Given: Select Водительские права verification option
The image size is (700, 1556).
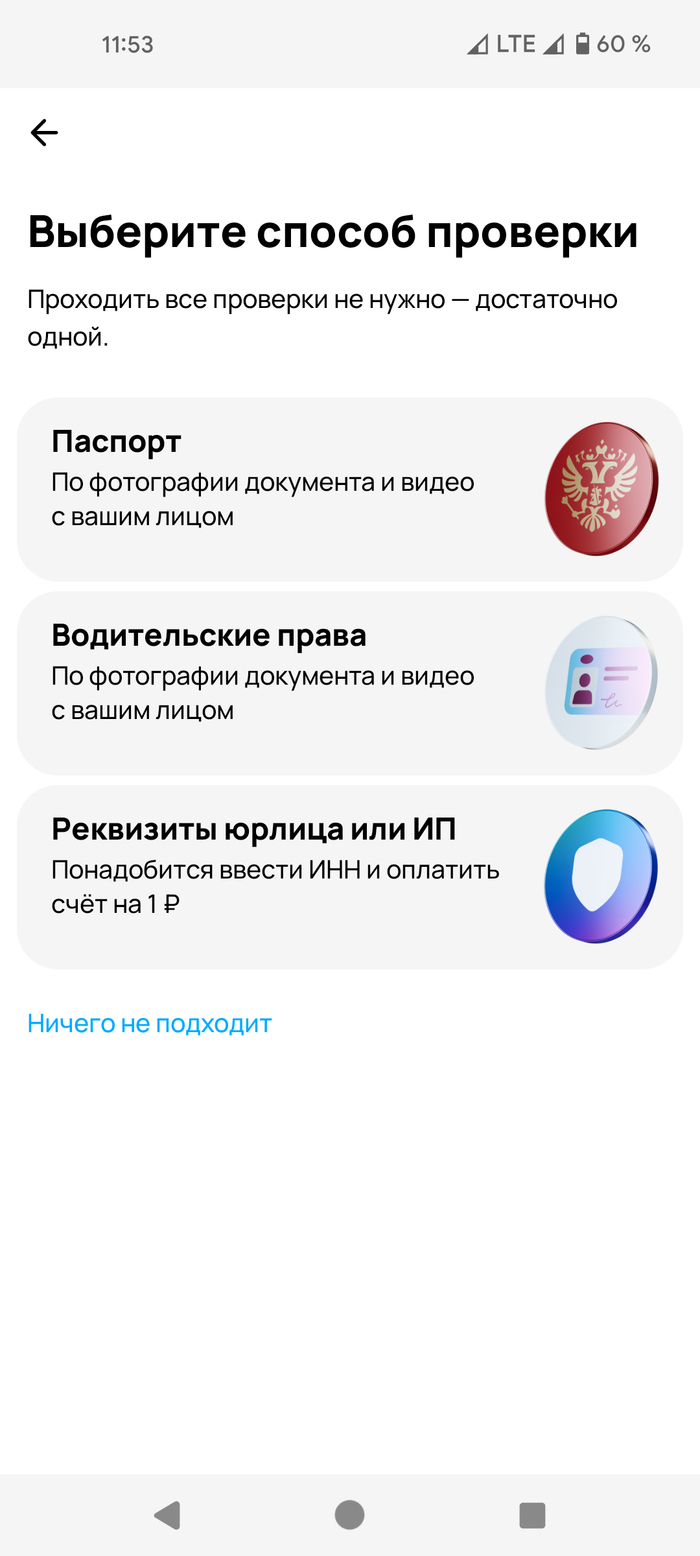Looking at the screenshot, I should tap(349, 683).
